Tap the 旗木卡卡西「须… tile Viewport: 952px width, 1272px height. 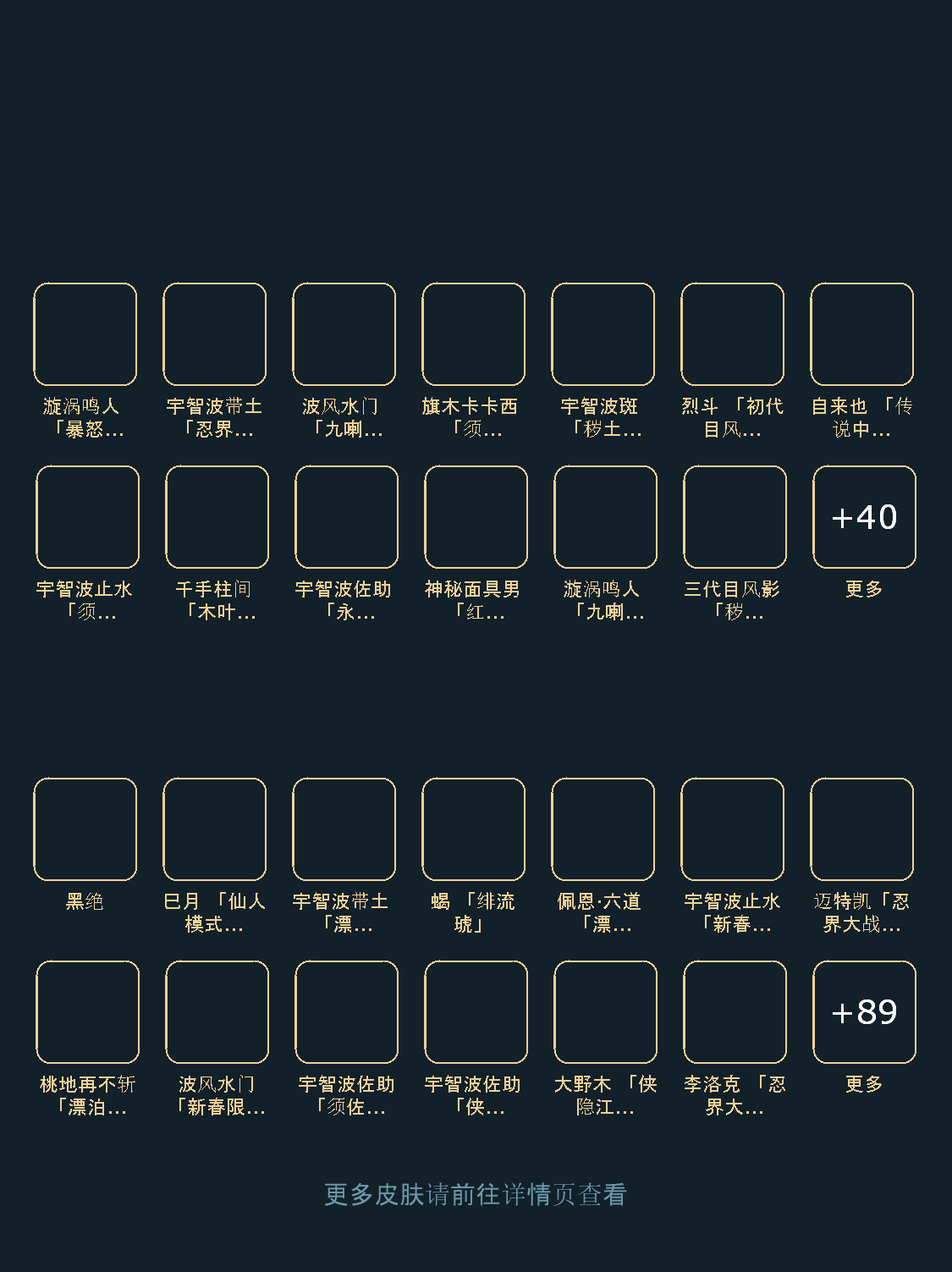[x=473, y=334]
